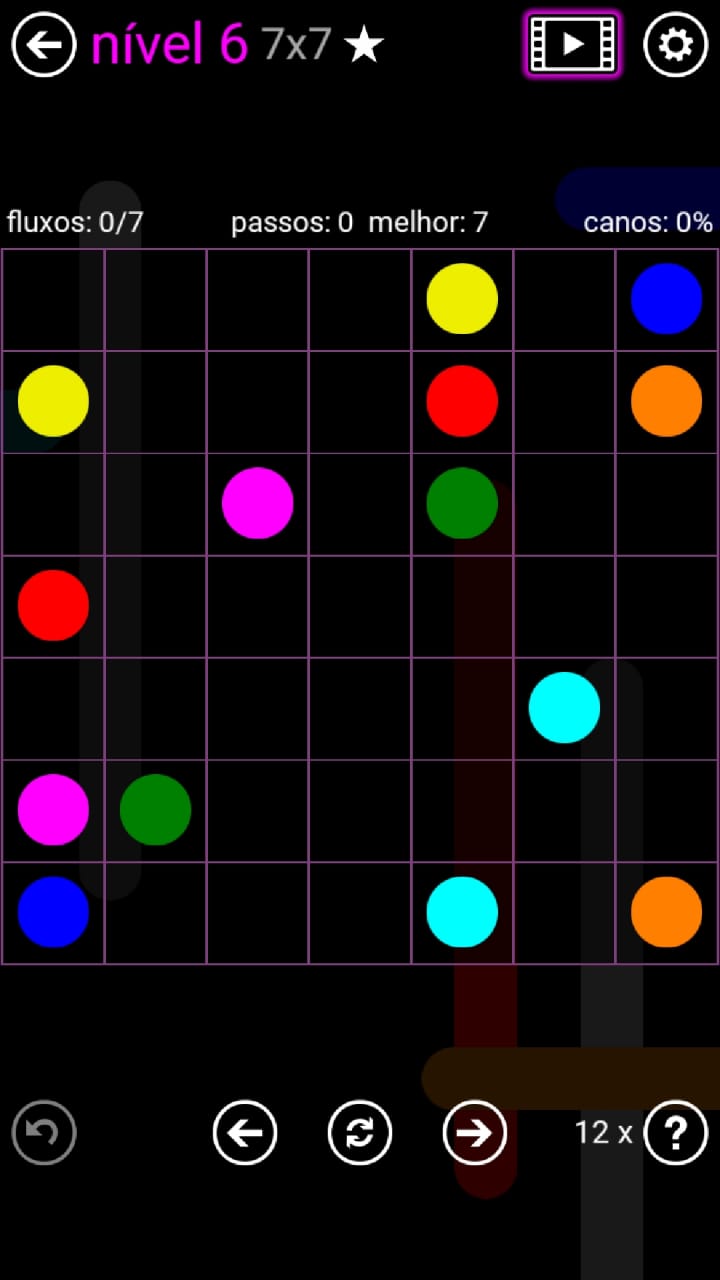The width and height of the screenshot is (720, 1280).
Task: Go back using the top-left arrow
Action: (44, 45)
